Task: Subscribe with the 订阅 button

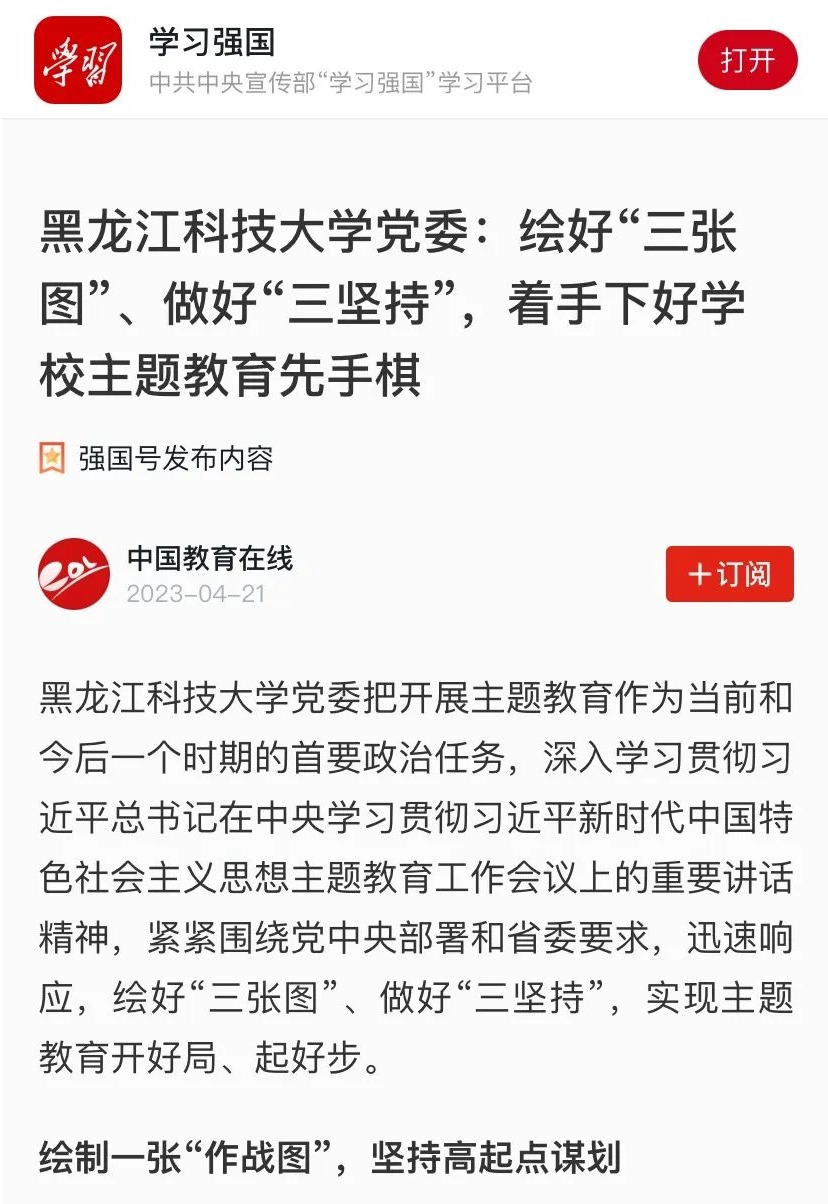Action: tap(729, 574)
